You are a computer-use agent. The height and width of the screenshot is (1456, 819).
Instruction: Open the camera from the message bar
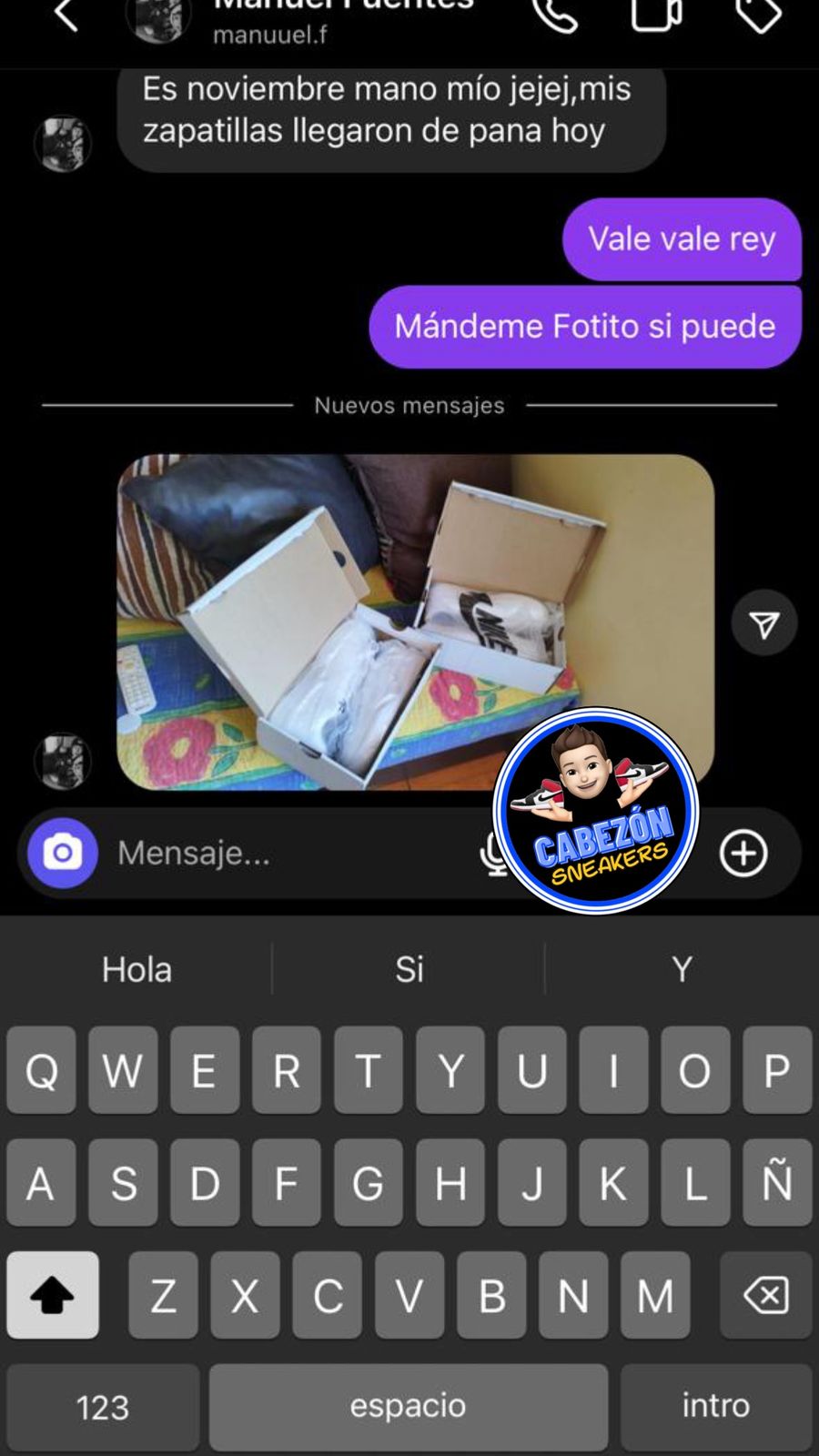[62, 853]
